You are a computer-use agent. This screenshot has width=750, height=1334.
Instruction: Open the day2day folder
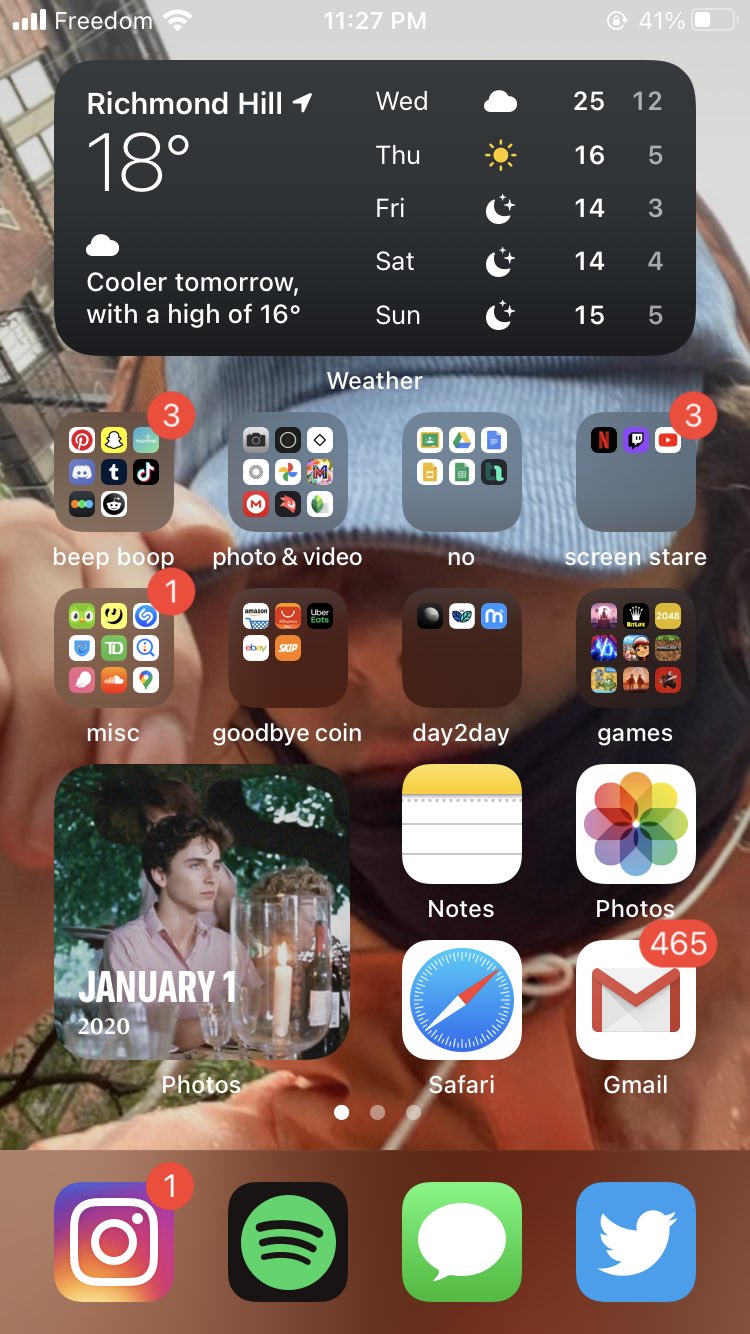coord(462,648)
